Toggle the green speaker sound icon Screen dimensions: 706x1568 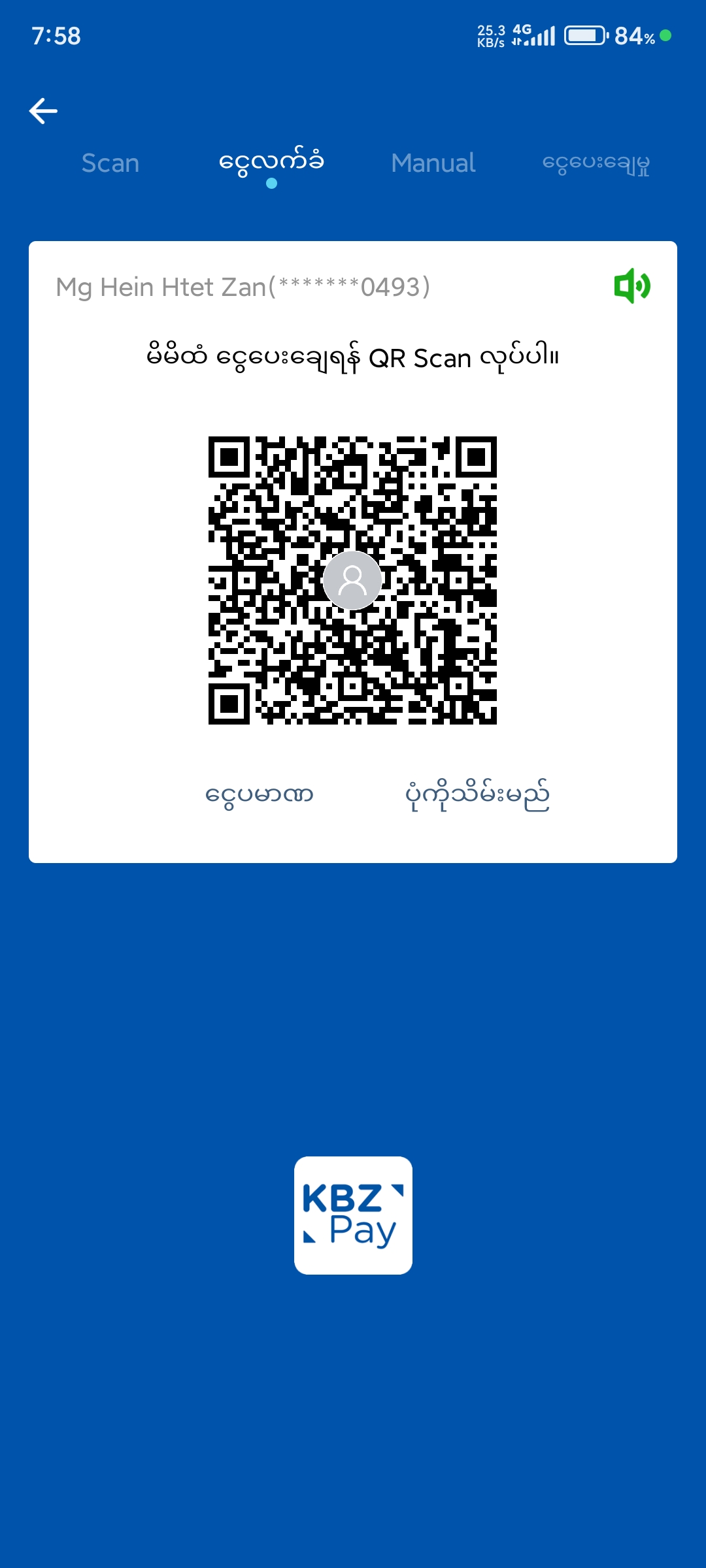(631, 286)
